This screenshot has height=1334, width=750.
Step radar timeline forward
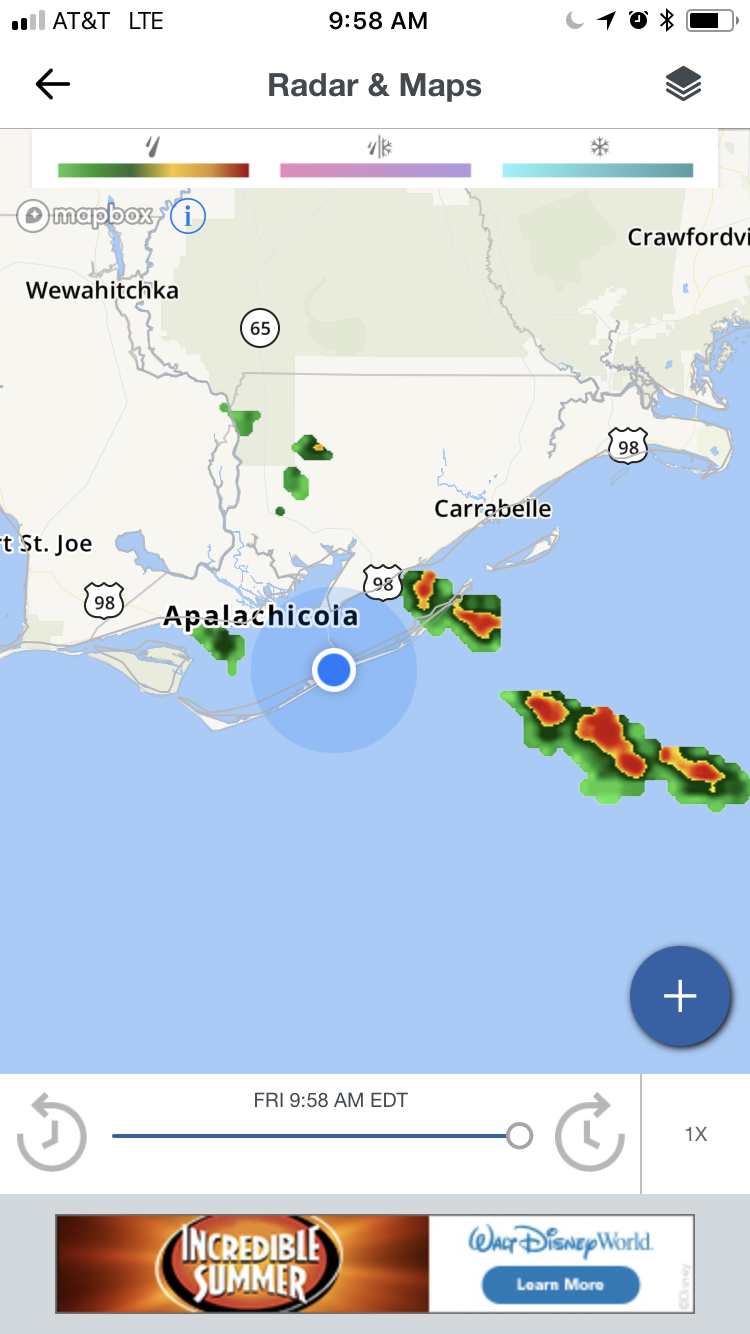(590, 1134)
